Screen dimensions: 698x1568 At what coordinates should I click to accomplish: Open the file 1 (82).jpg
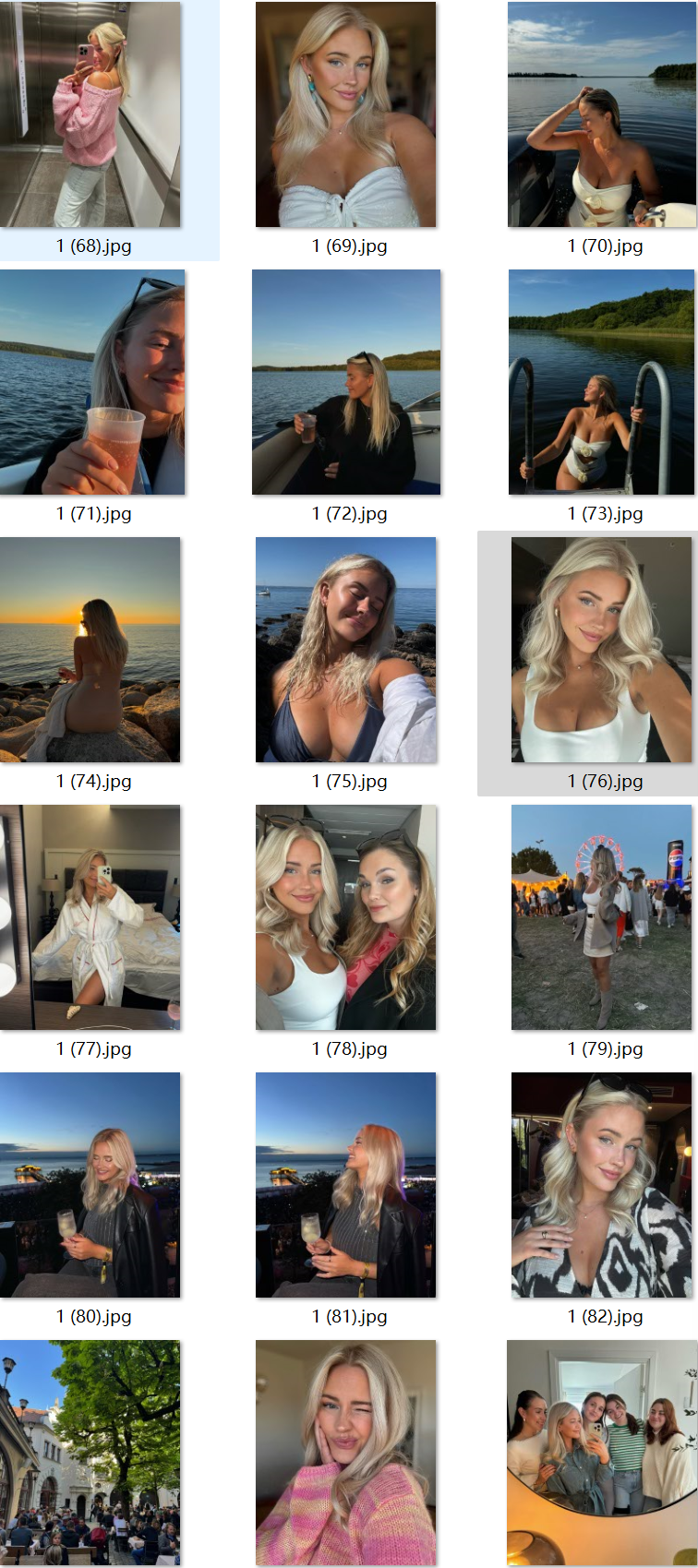pyautogui.click(x=602, y=1185)
